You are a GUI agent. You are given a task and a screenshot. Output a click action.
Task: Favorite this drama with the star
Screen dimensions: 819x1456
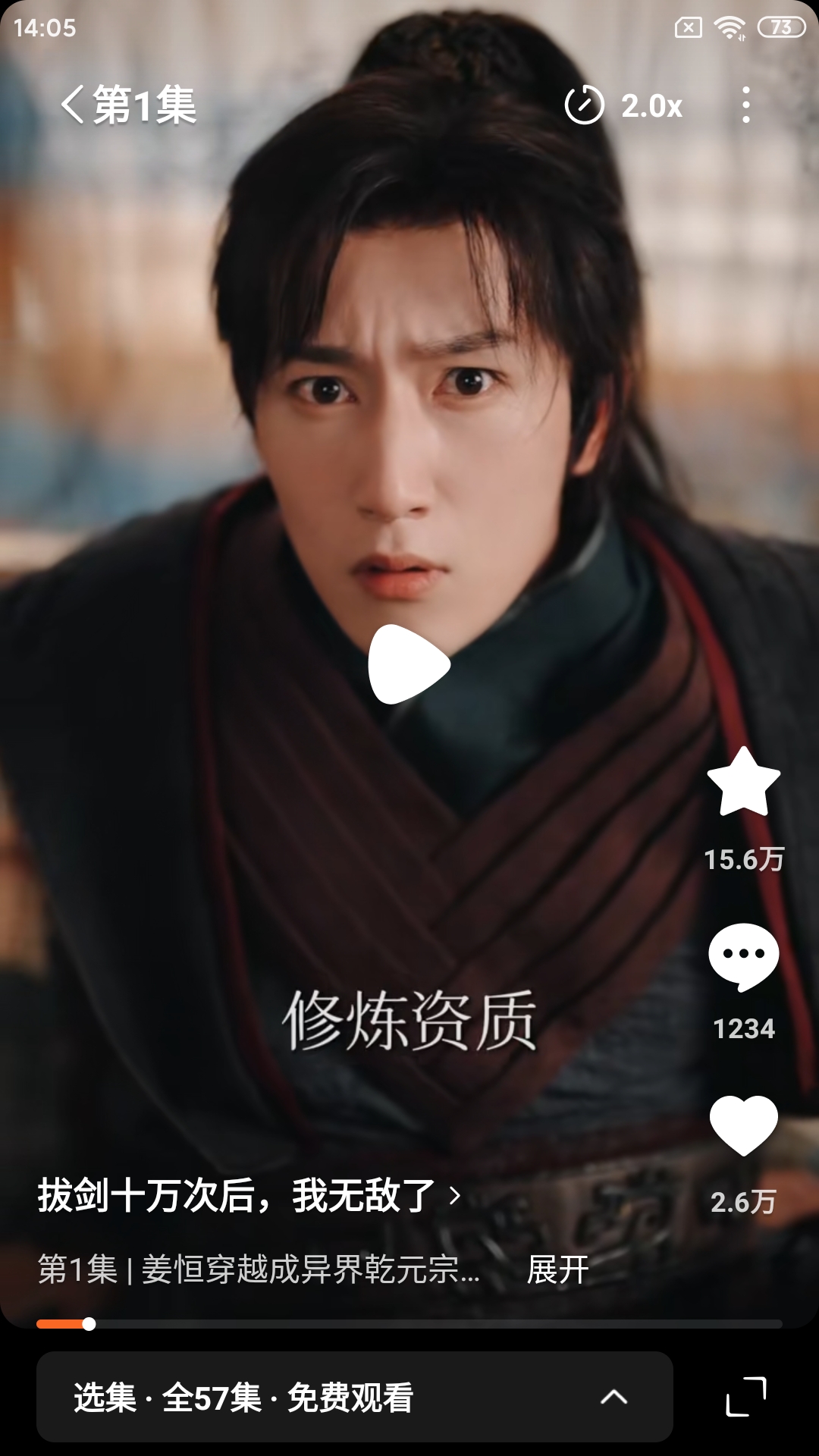743,783
